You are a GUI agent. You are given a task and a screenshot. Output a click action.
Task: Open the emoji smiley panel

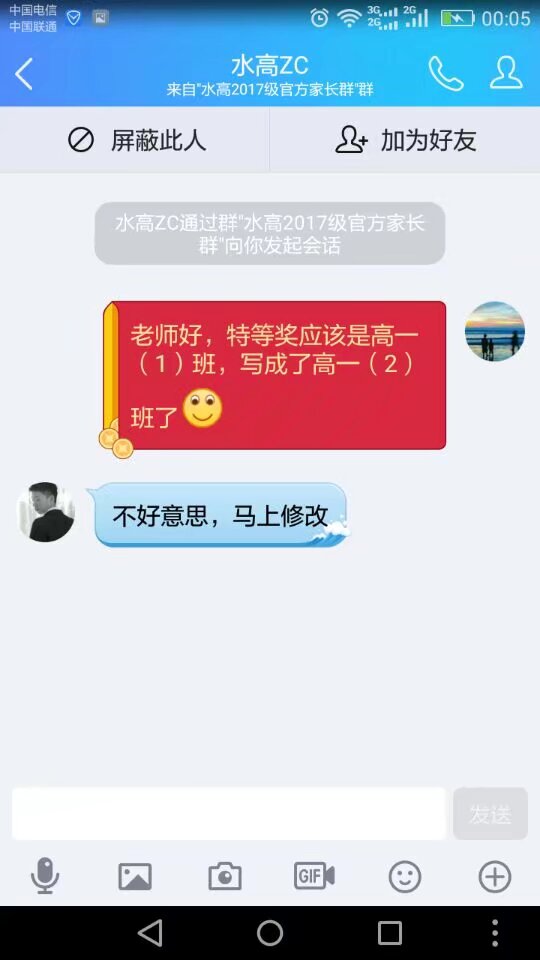coord(405,877)
